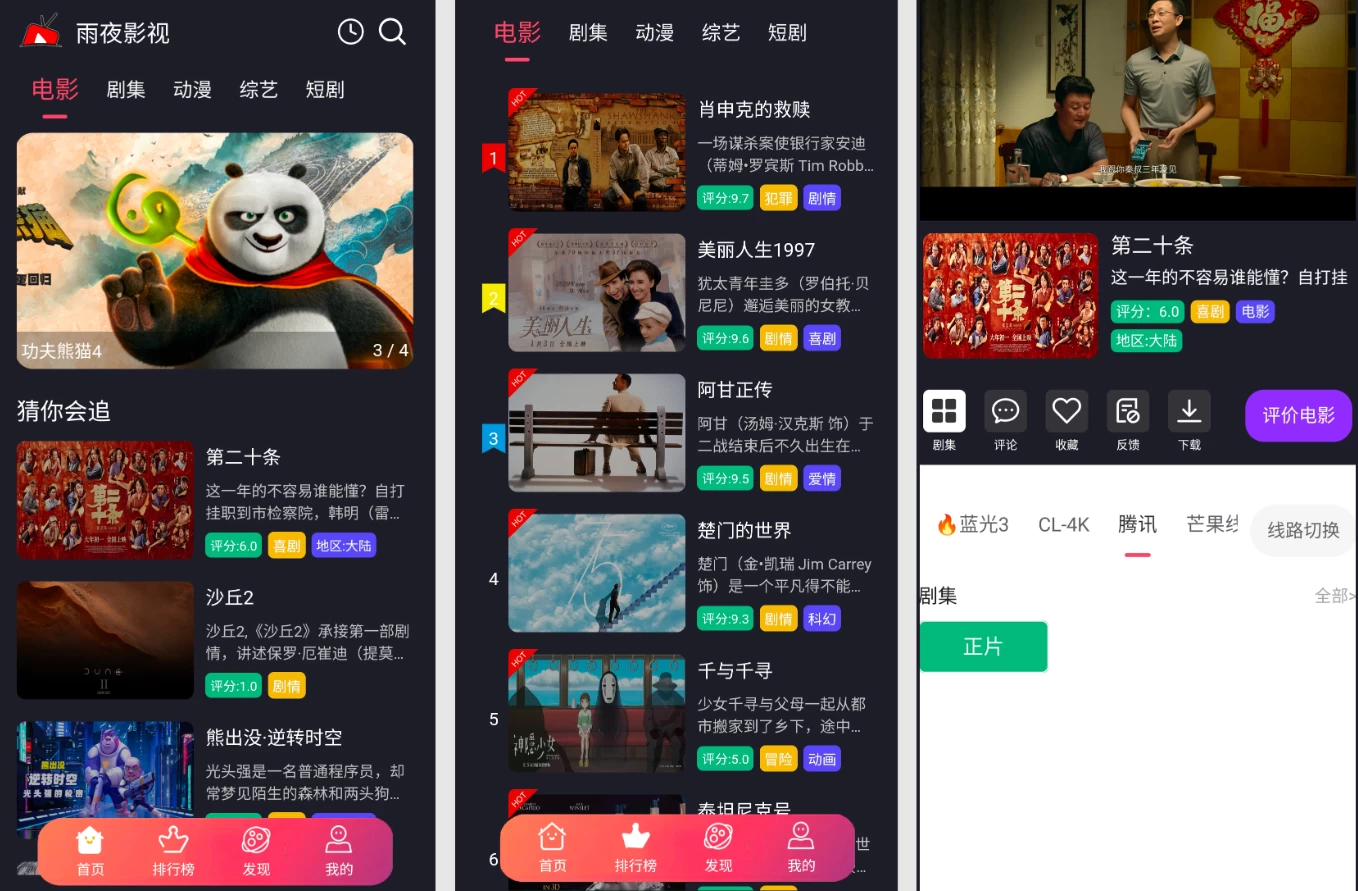This screenshot has width=1358, height=891.
Task: Play the 正片 episode
Action: [983, 647]
